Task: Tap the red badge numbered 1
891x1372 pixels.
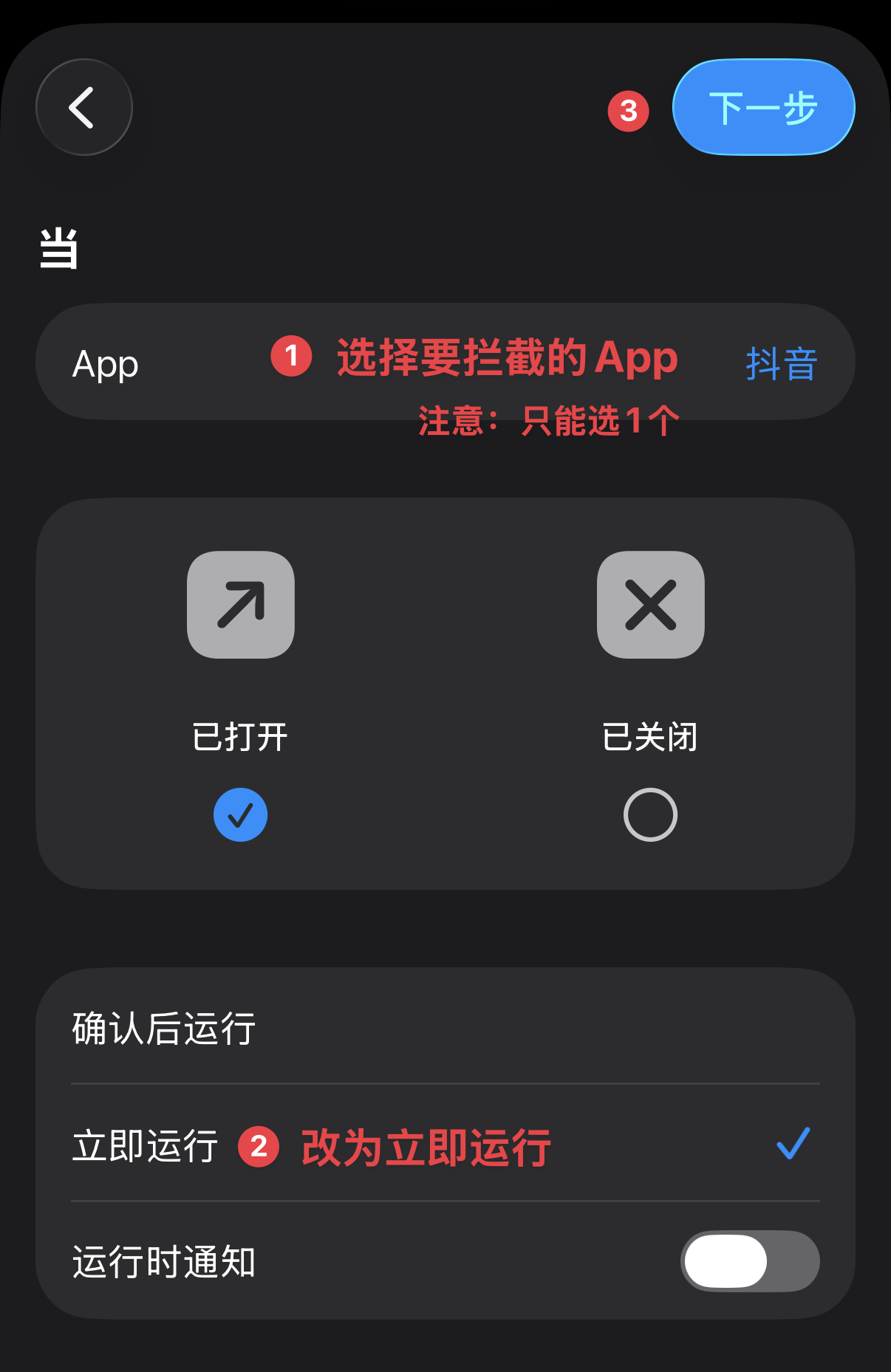Action: click(292, 357)
